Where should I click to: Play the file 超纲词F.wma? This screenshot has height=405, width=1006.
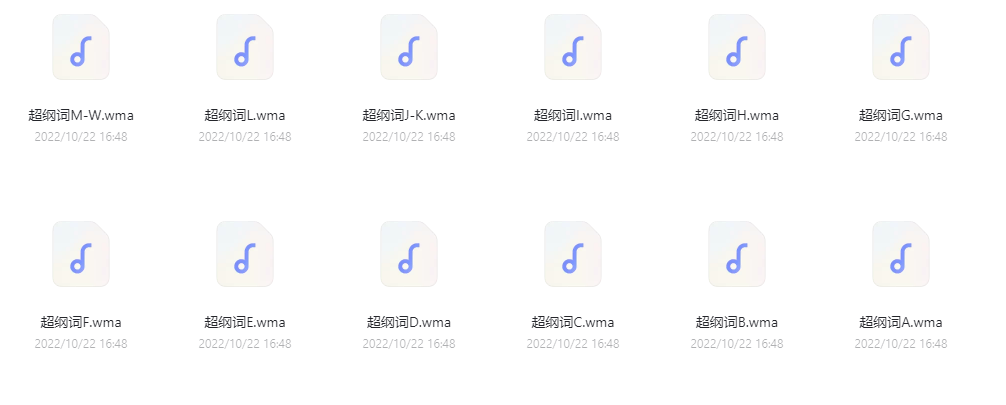tap(81, 255)
